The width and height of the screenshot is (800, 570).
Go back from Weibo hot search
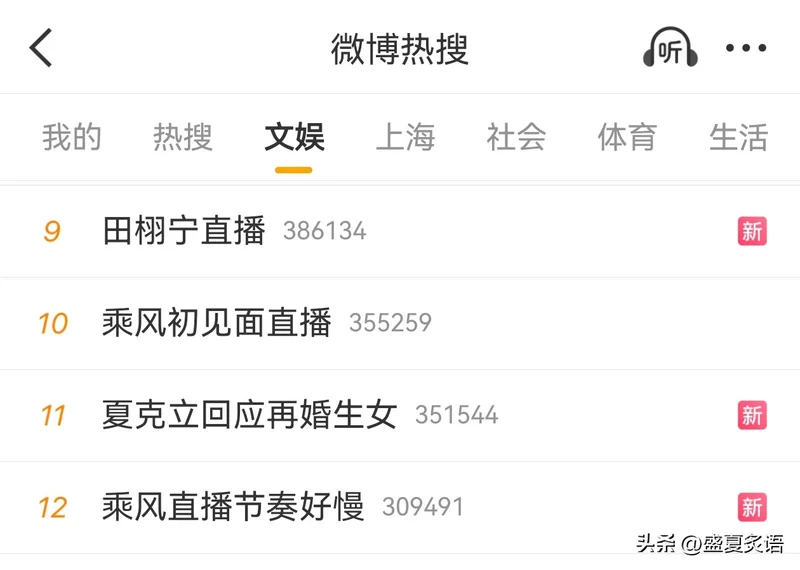tap(40, 48)
